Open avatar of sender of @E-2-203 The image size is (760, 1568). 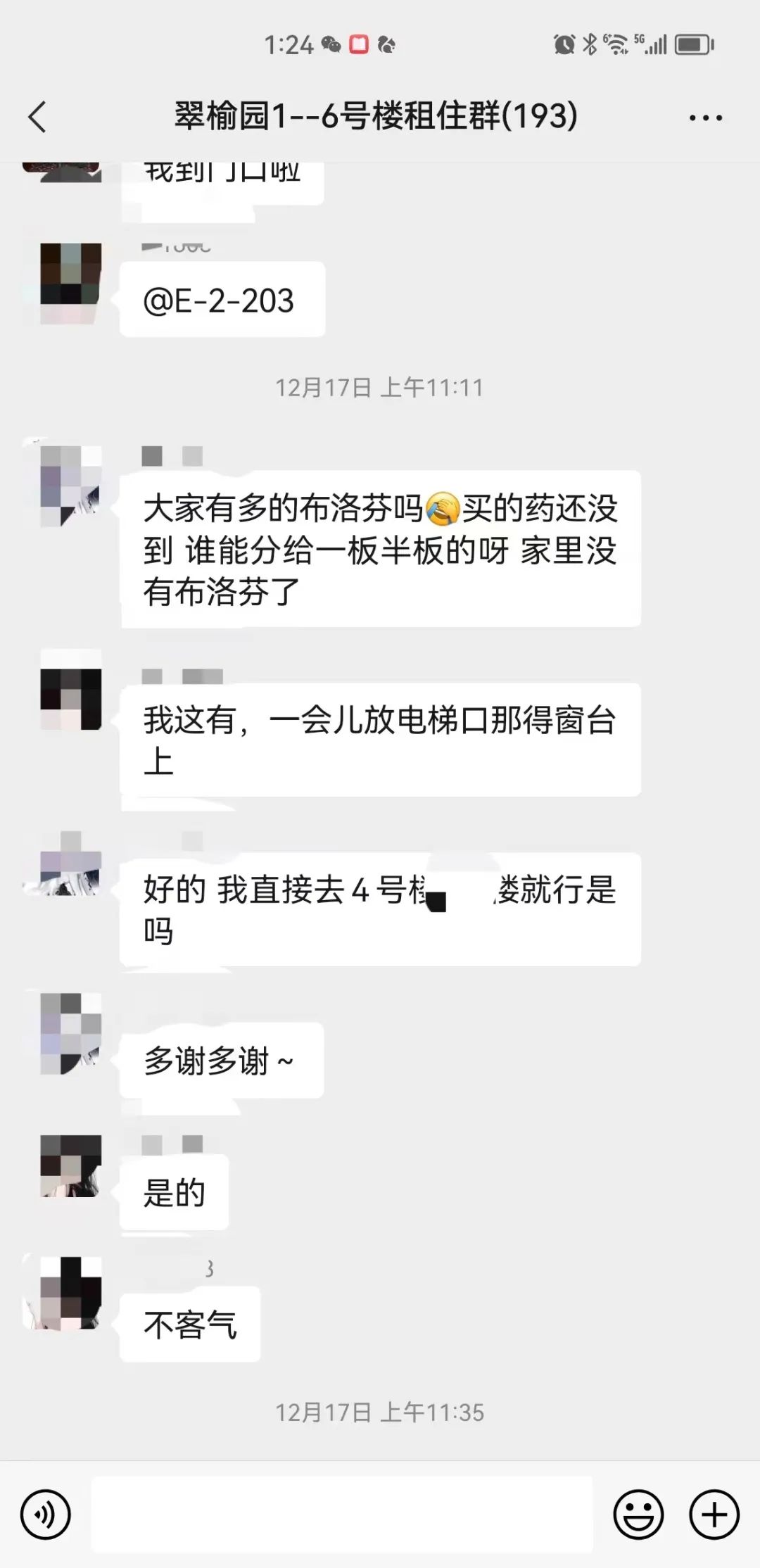tap(70, 283)
